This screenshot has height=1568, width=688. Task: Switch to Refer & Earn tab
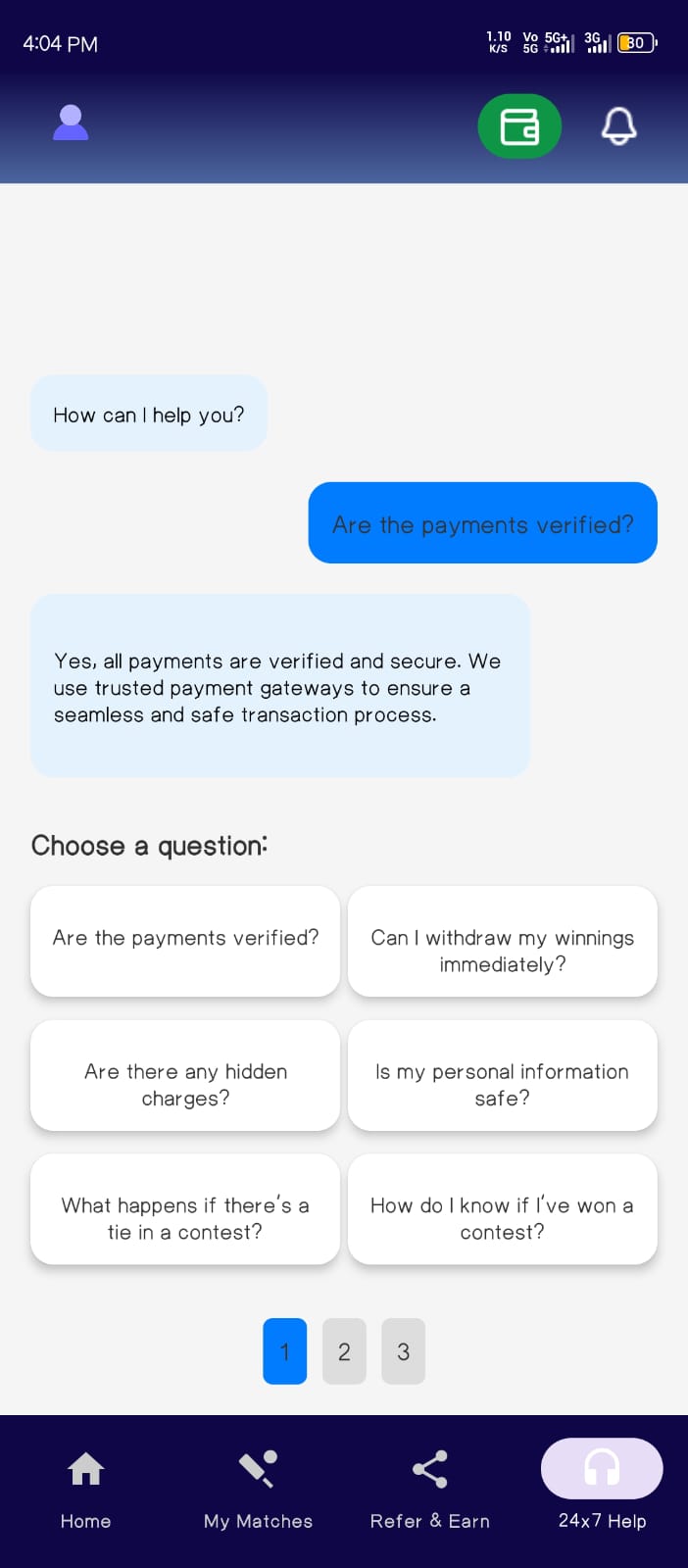click(x=430, y=1491)
